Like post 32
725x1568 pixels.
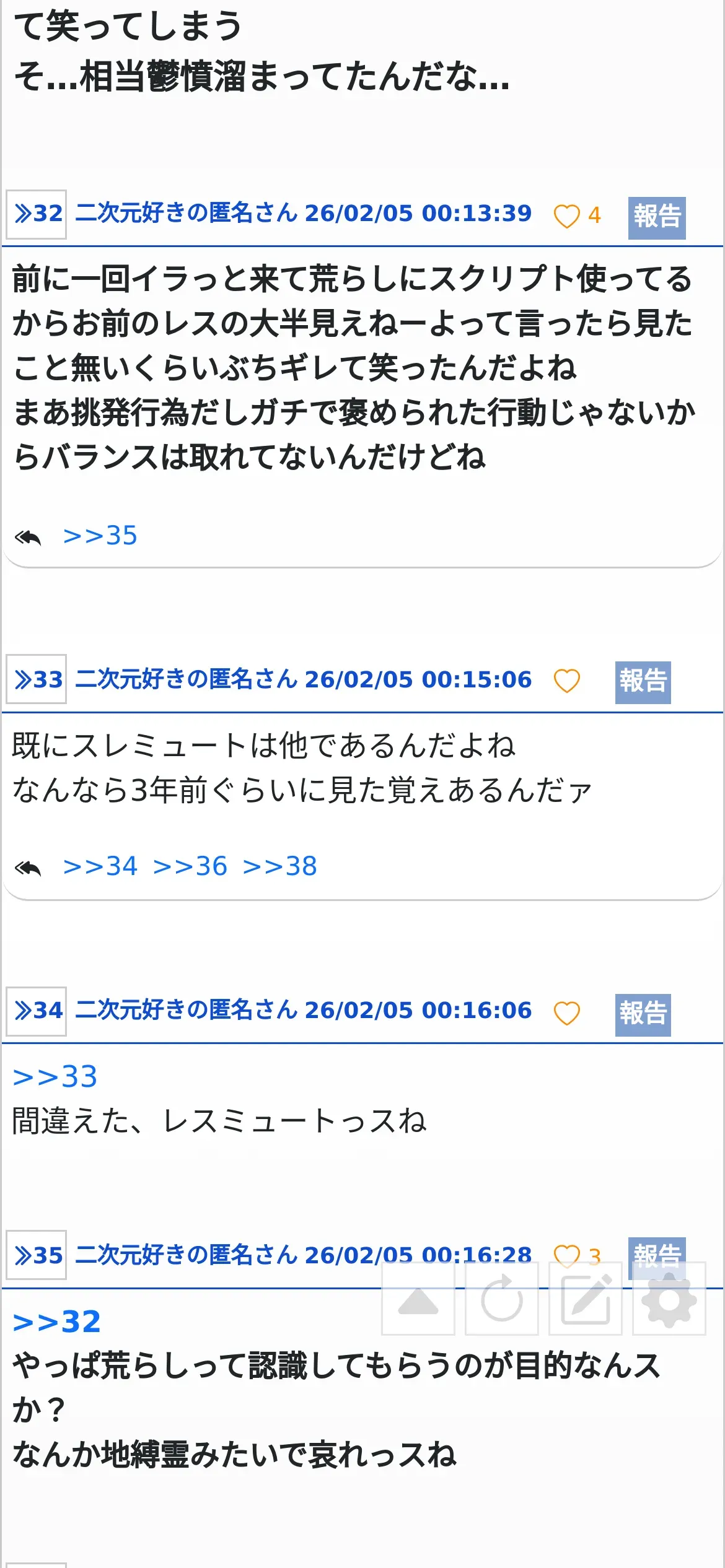(566, 216)
